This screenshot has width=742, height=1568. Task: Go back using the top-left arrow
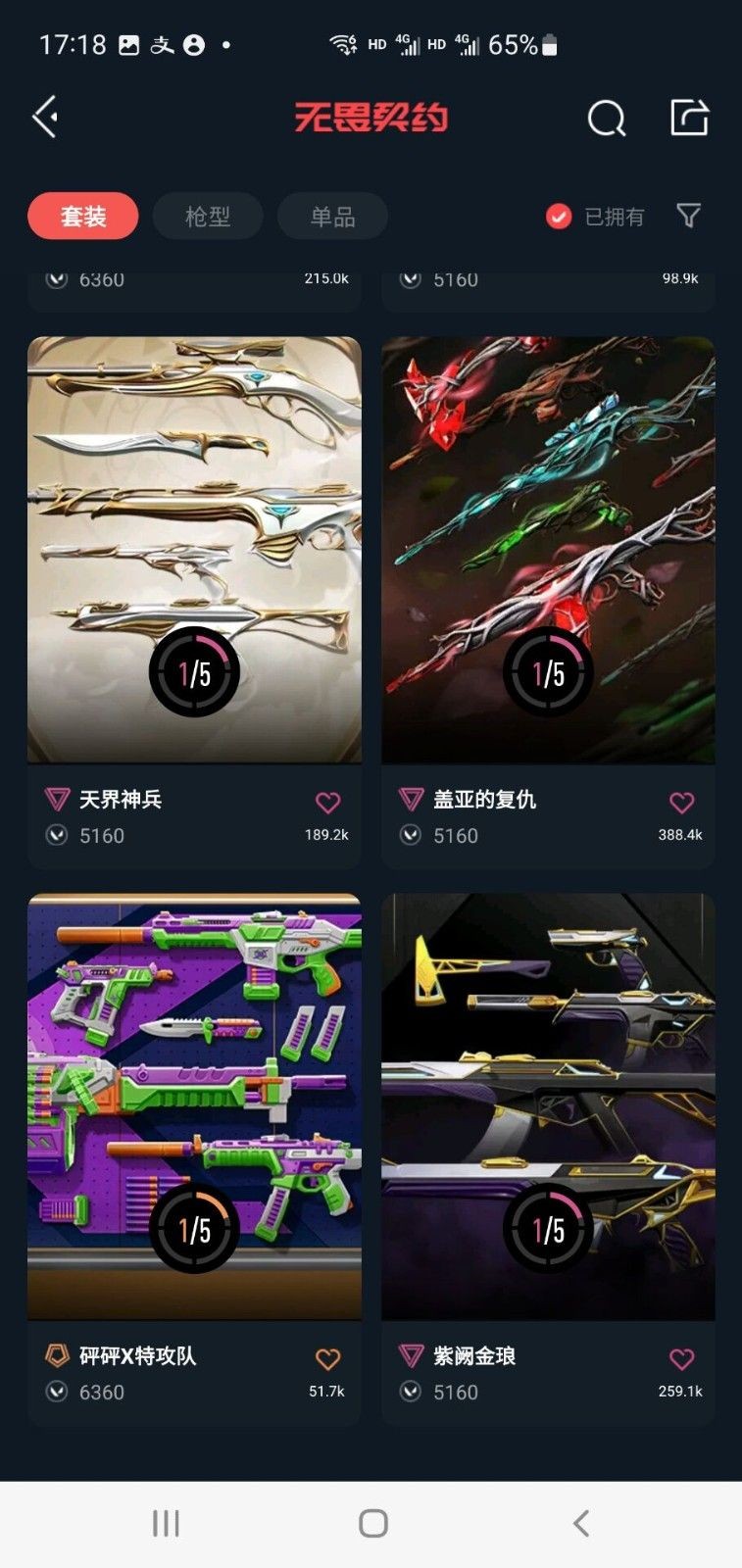coord(45,118)
